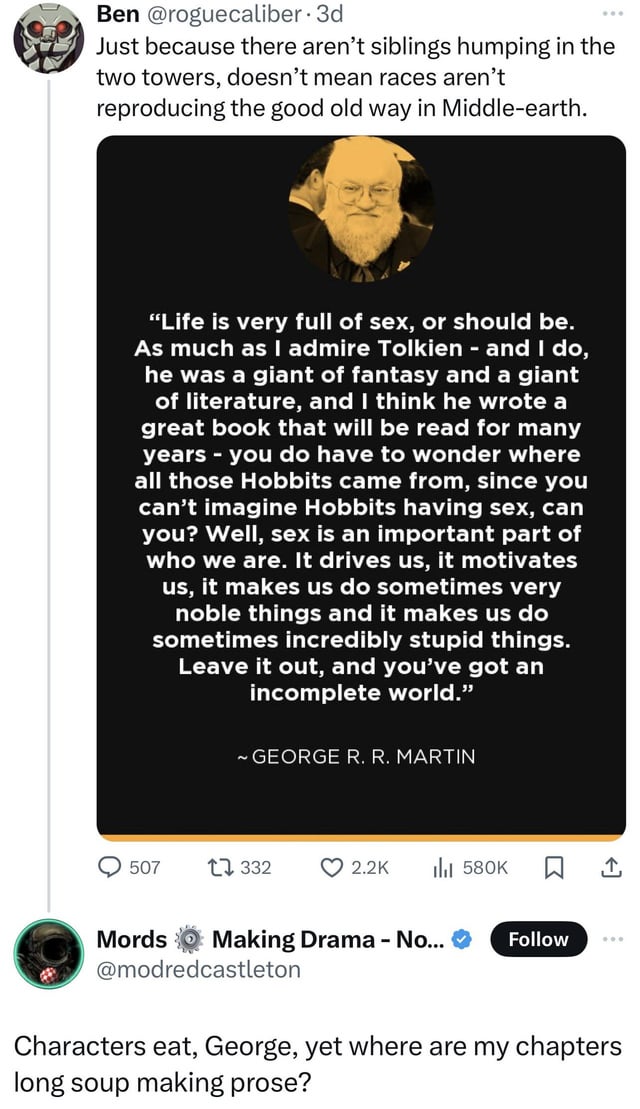Open Mords profile avatar
The width and height of the screenshot is (640, 1109).
point(49,953)
